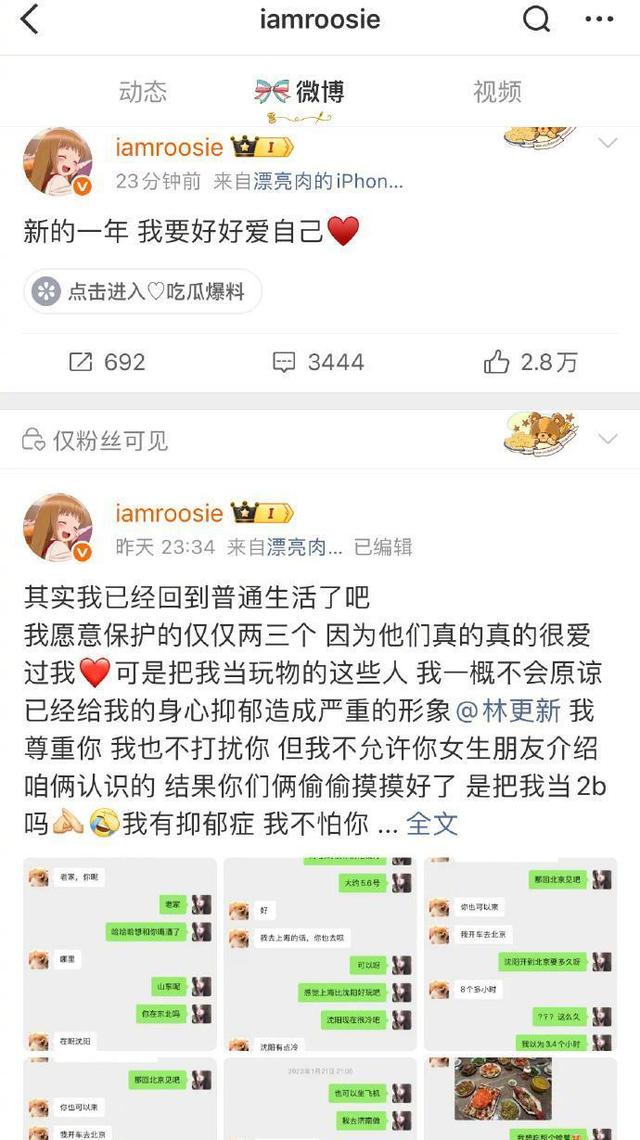This screenshot has height=1140, width=640.
Task: Open search in the profile header
Action: [x=537, y=20]
